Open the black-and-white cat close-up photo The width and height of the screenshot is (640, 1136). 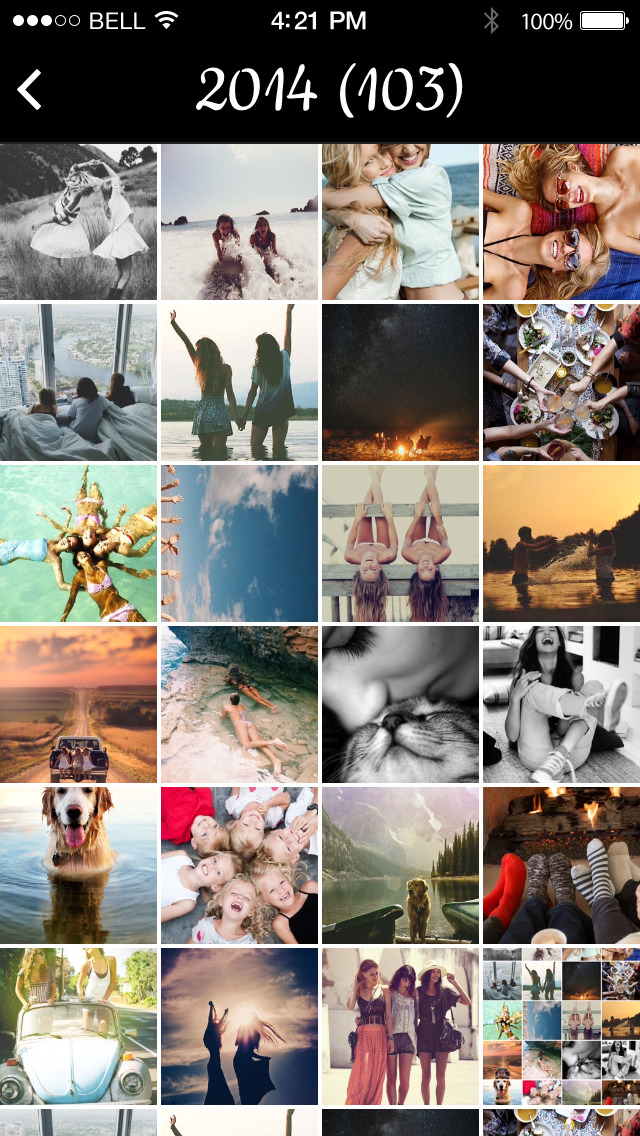coord(400,704)
